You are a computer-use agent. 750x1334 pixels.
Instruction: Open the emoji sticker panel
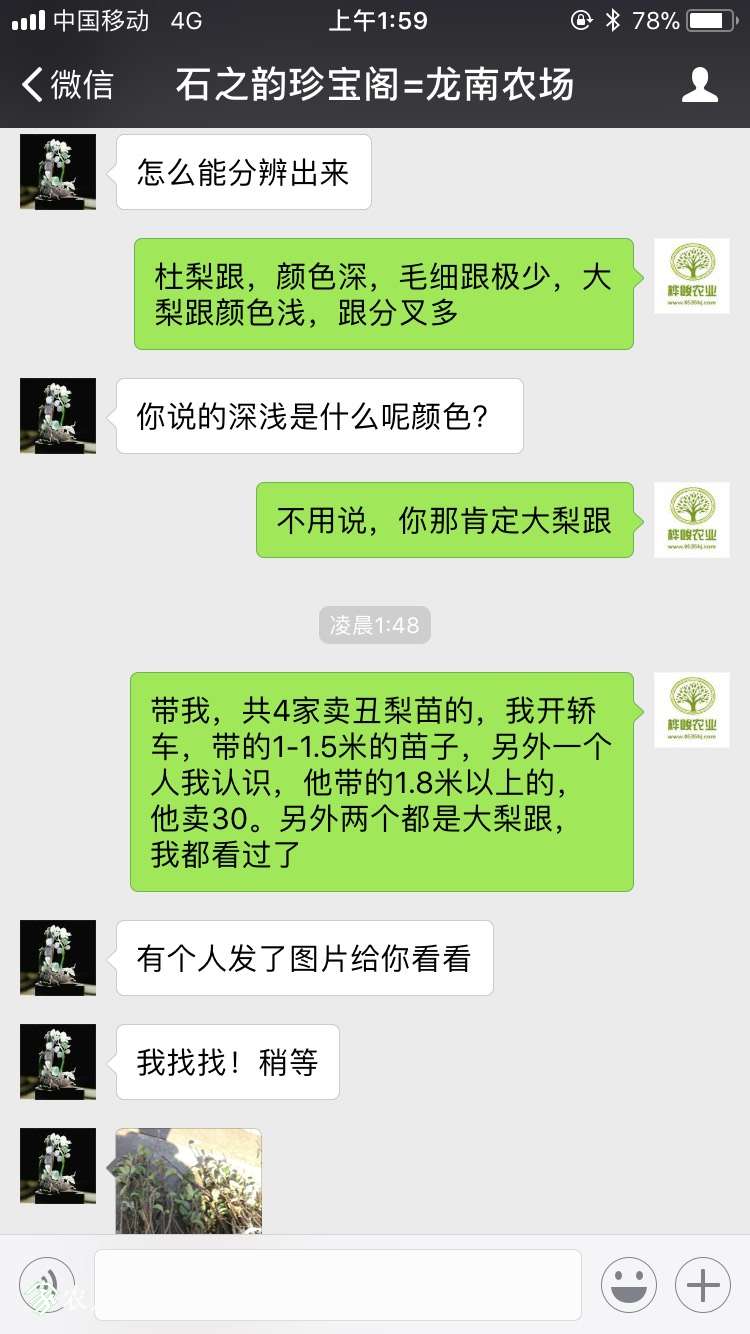628,1284
